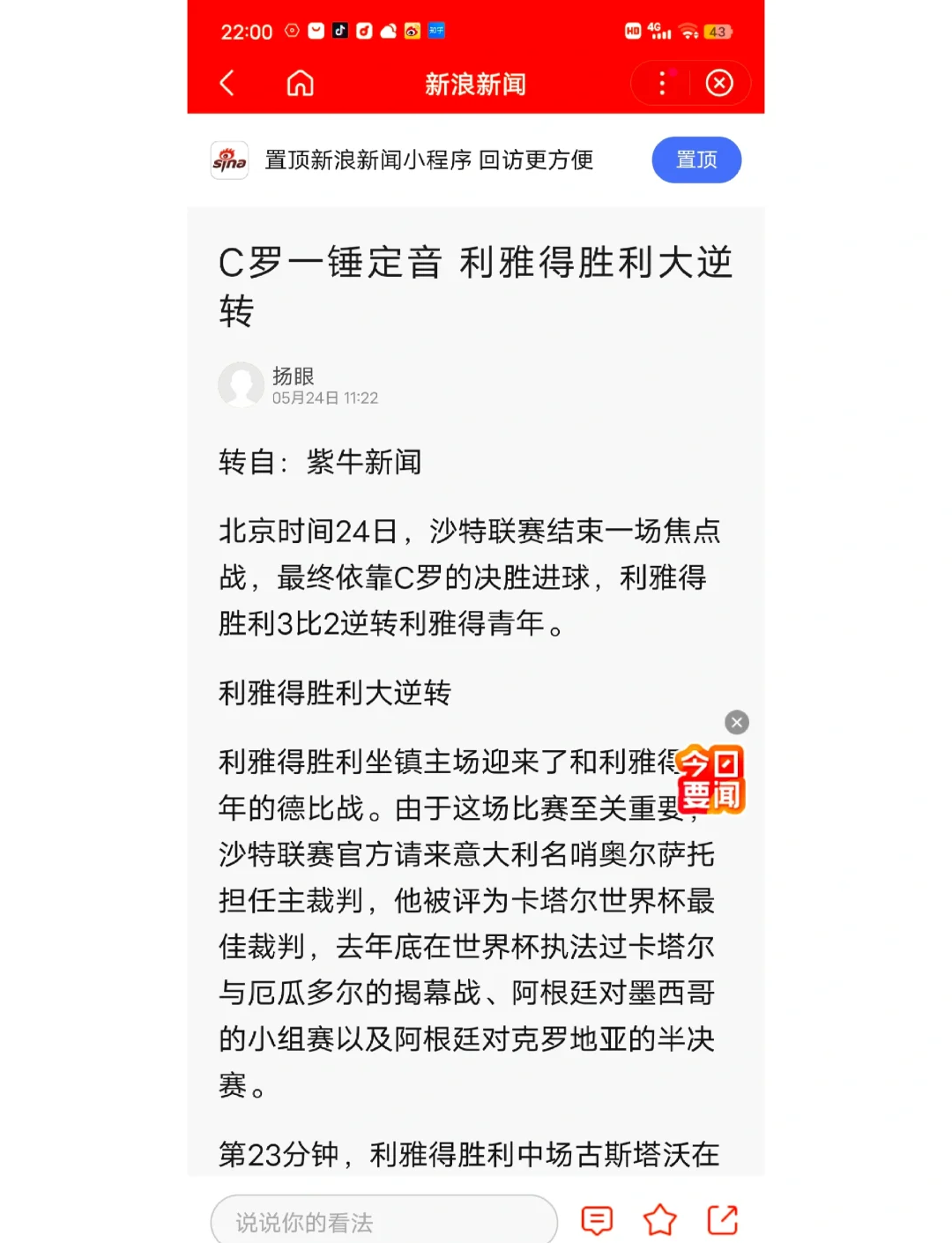Tap the blue 置顶 pin button
The height and width of the screenshot is (1243, 952).
point(696,160)
